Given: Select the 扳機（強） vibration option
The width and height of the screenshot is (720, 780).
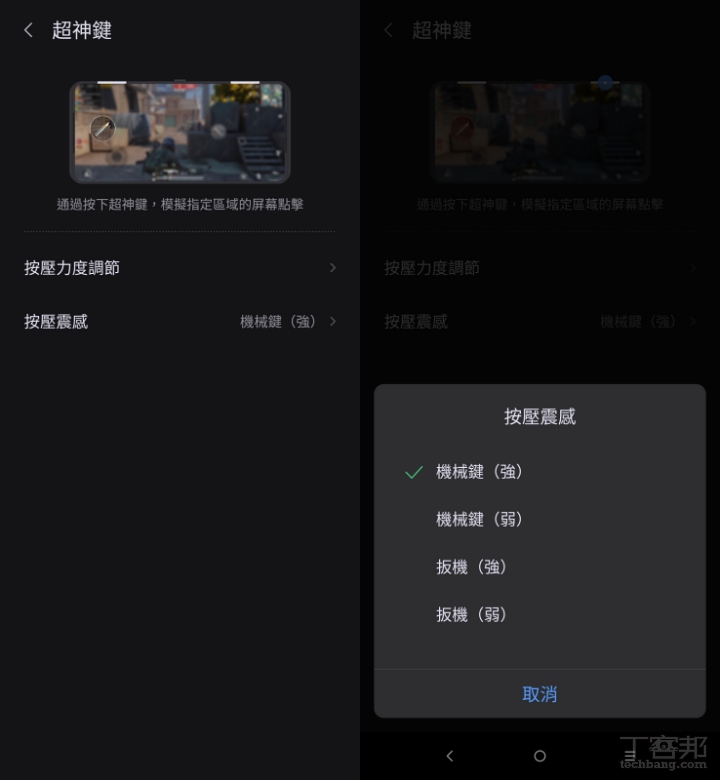Looking at the screenshot, I should [470, 566].
